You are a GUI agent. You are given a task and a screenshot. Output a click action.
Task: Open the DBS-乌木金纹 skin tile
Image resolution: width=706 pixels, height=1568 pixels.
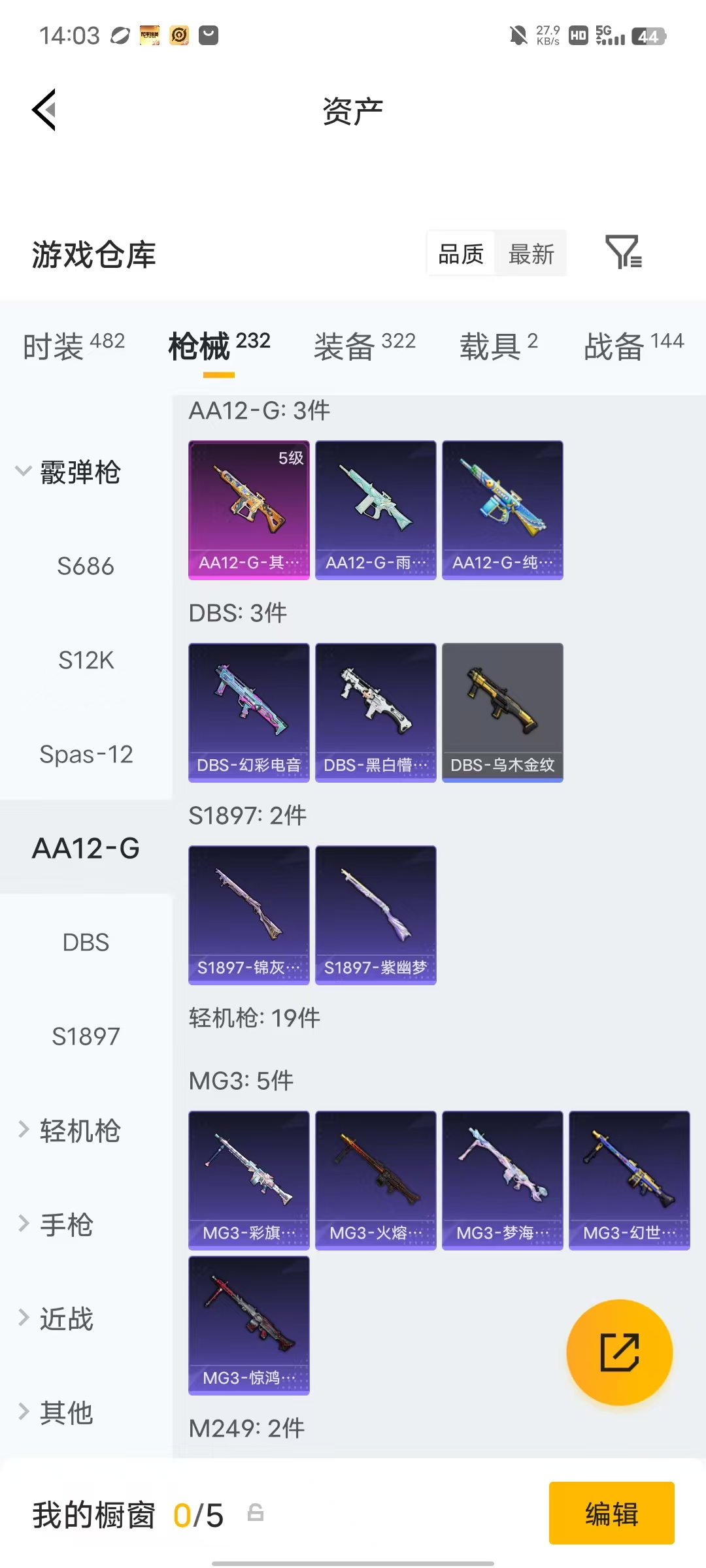tap(503, 713)
